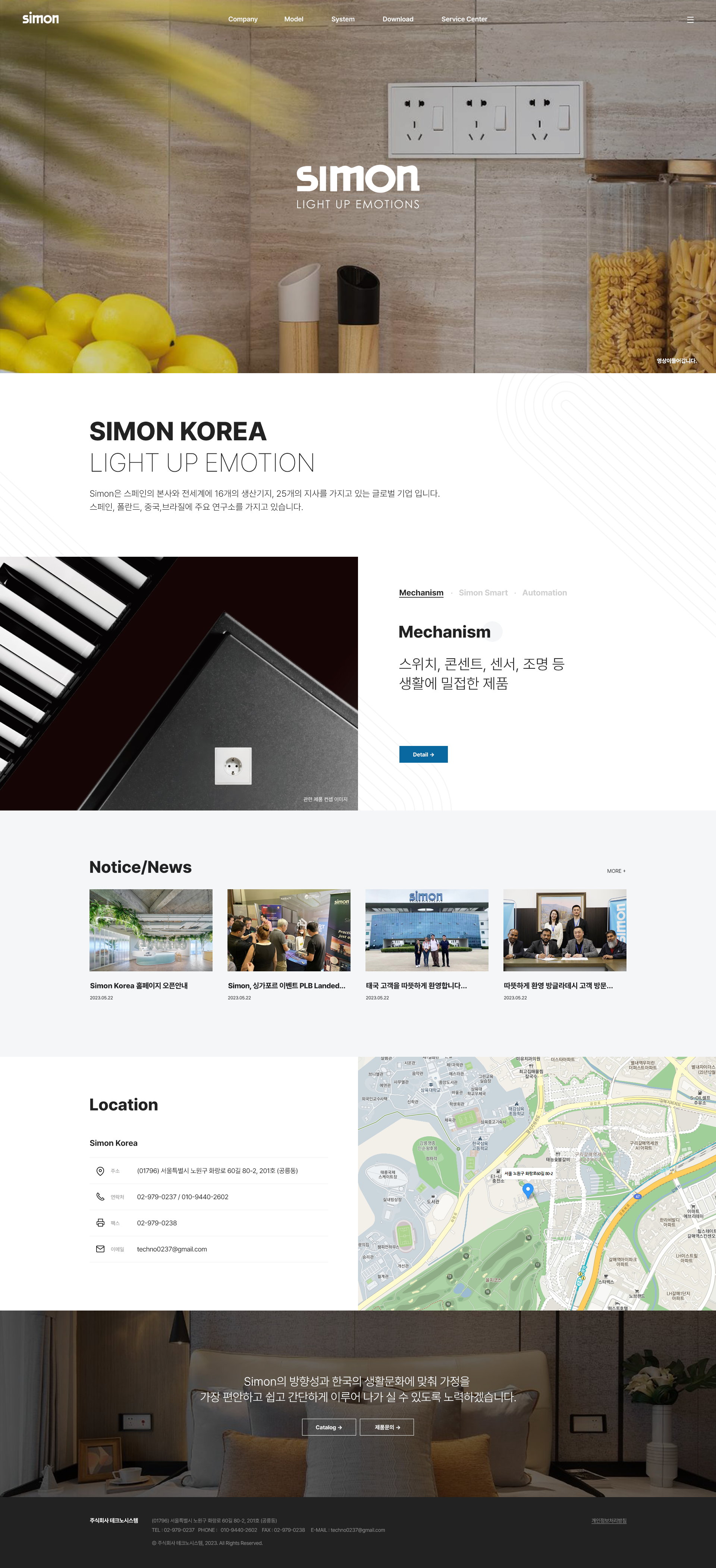Select the Mechanism tab
The image size is (716, 1568).
(421, 592)
